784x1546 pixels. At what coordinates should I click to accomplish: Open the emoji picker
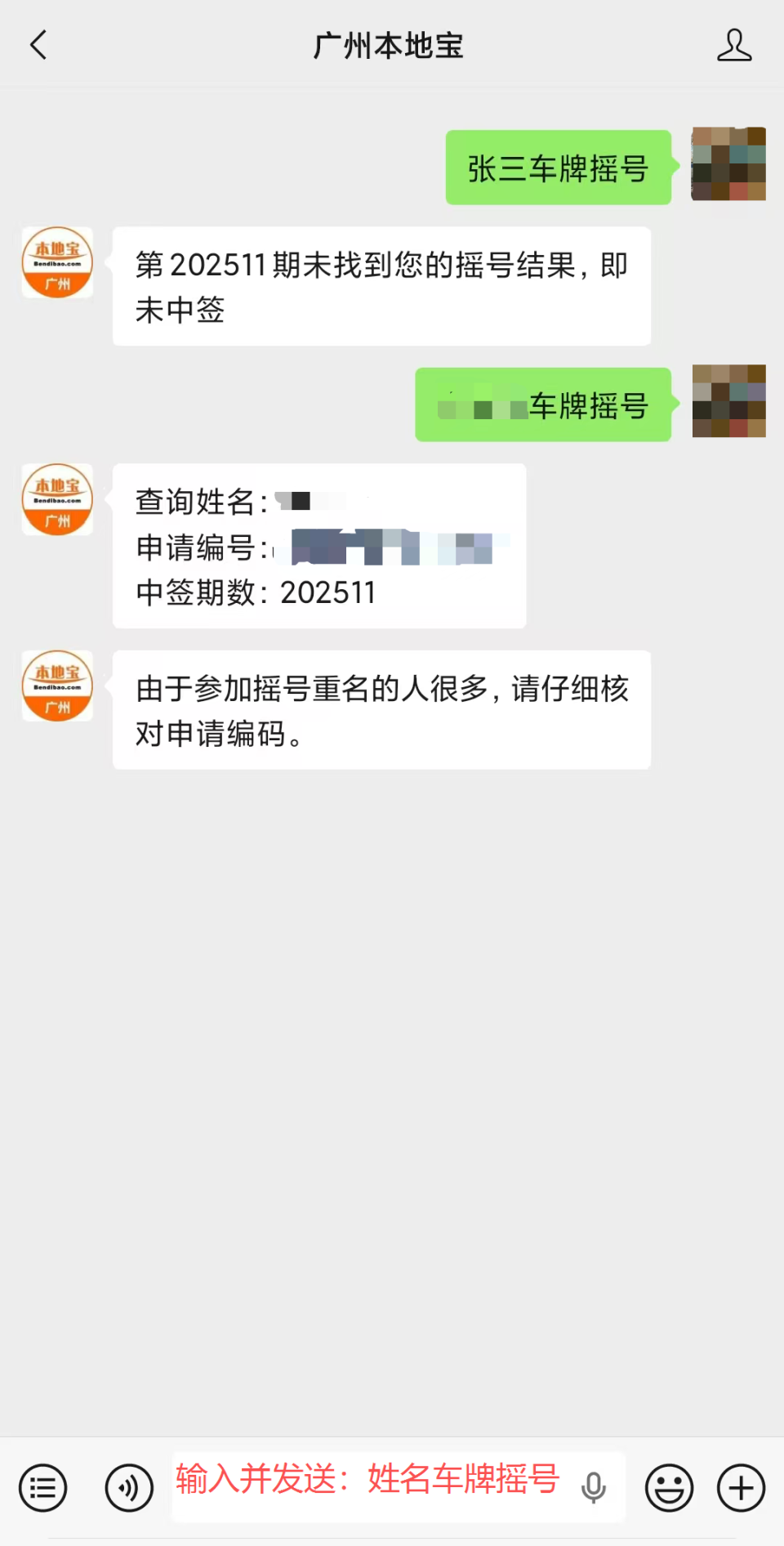point(668,1487)
